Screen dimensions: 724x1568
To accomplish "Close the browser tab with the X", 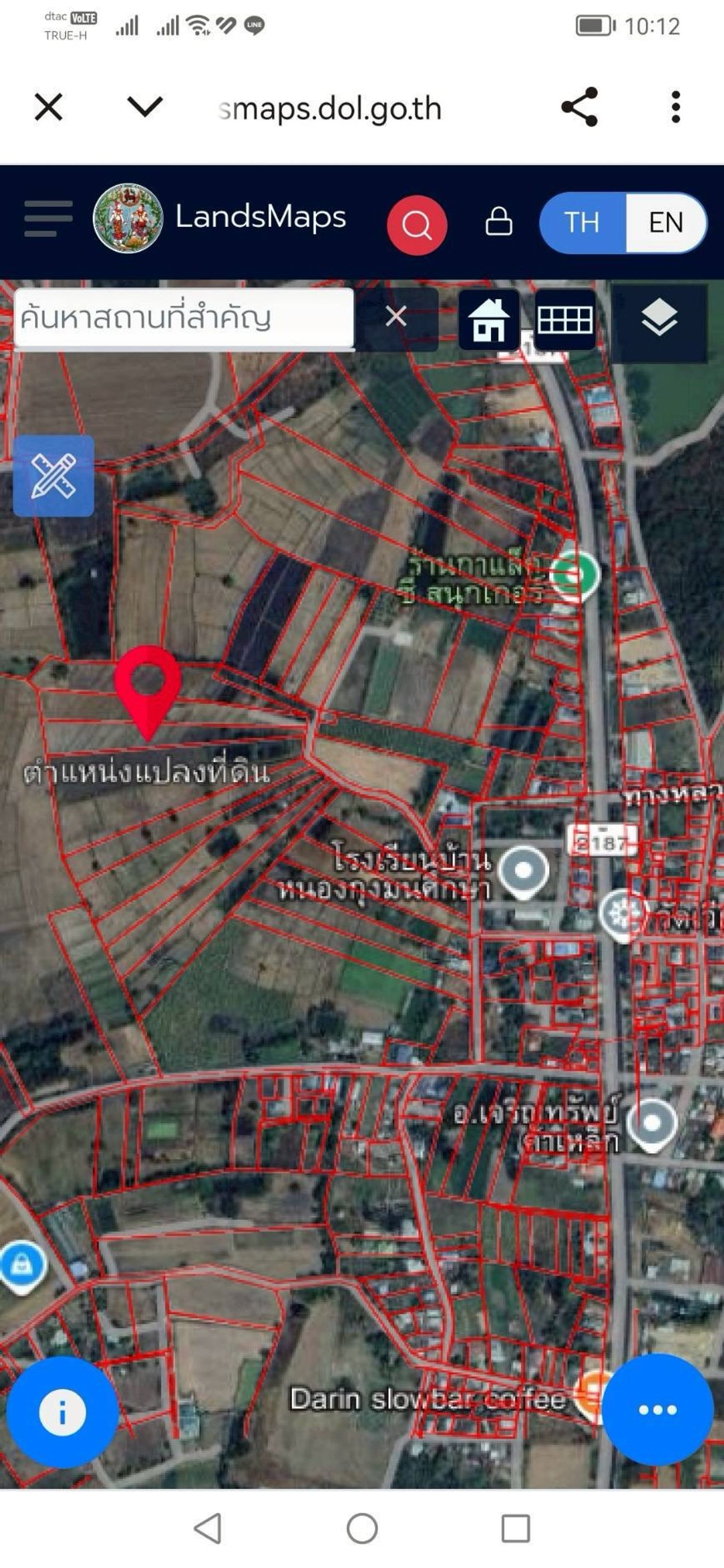I will [x=49, y=108].
